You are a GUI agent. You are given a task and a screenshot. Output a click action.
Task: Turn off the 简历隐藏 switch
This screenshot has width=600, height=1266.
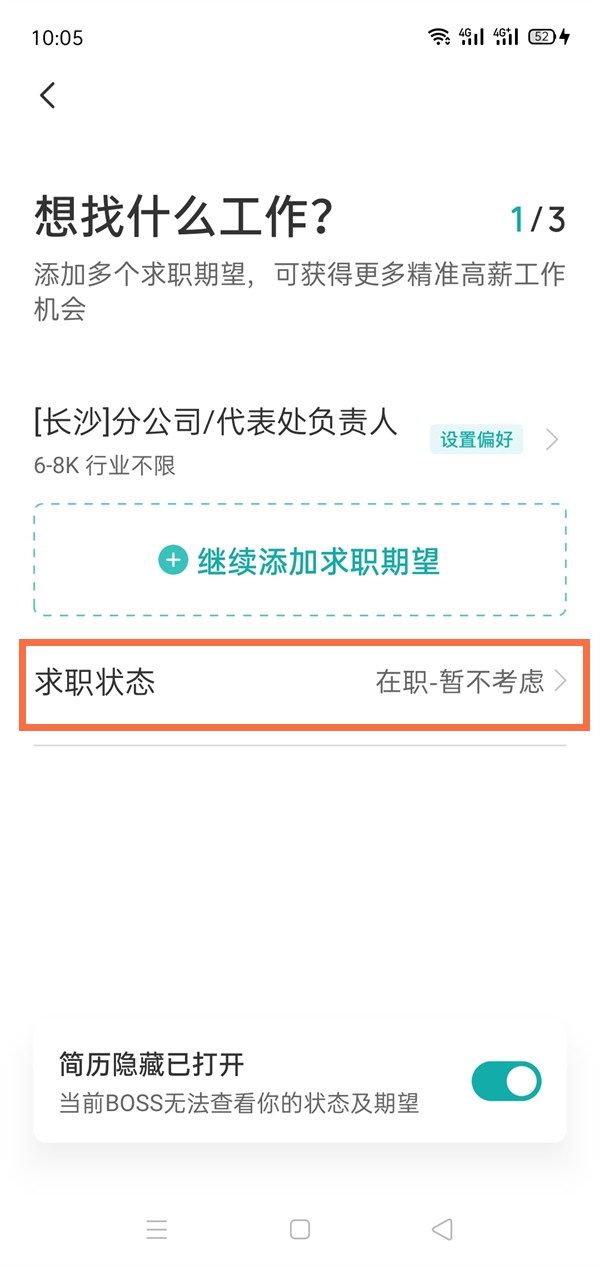click(x=505, y=1082)
